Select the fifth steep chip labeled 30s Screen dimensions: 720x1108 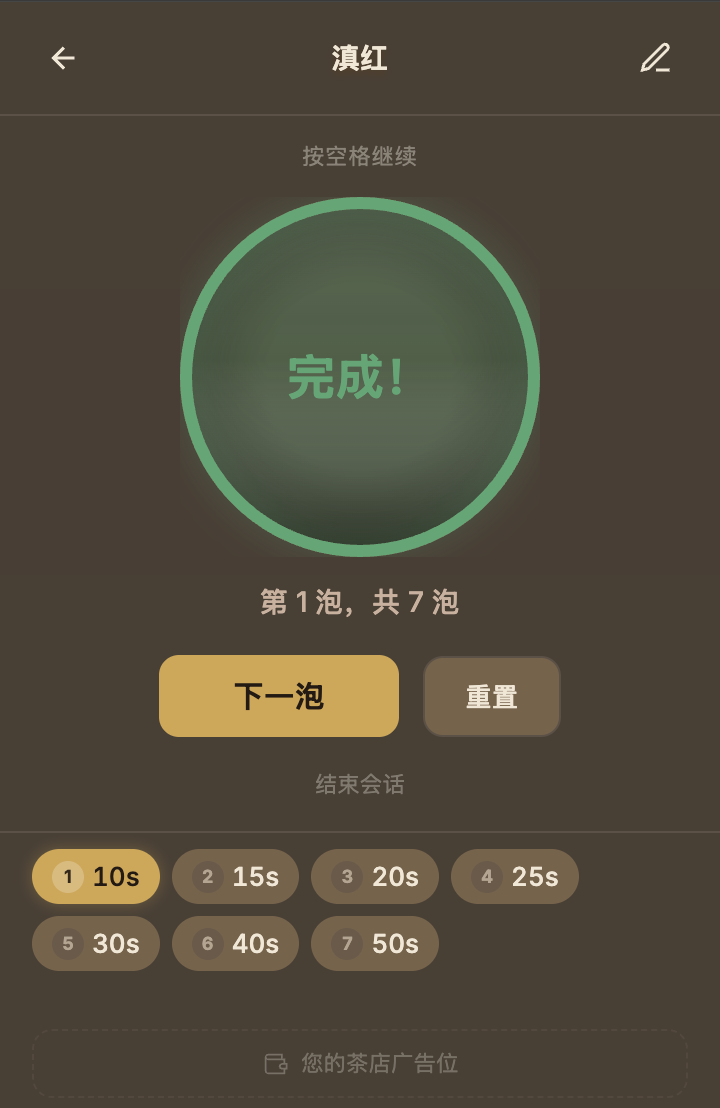(96, 943)
